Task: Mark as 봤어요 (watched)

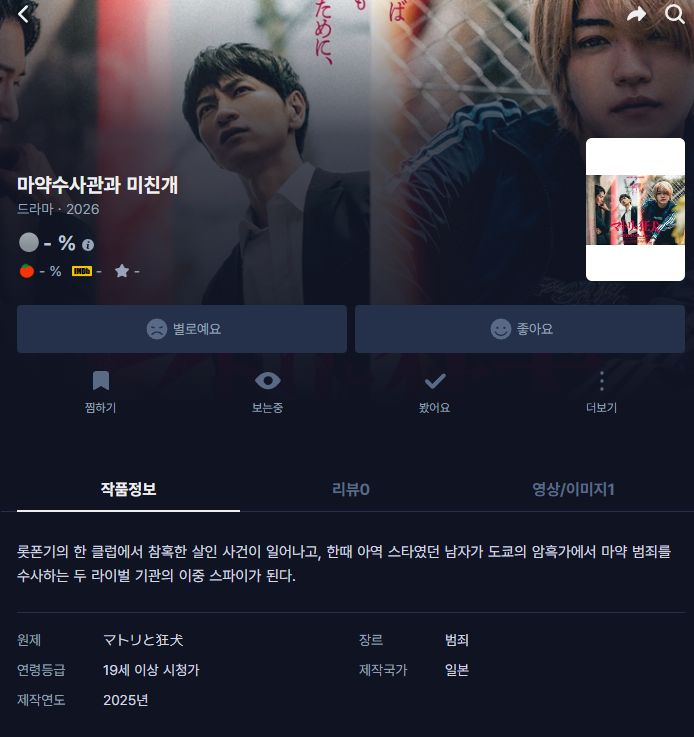Action: tap(434, 391)
